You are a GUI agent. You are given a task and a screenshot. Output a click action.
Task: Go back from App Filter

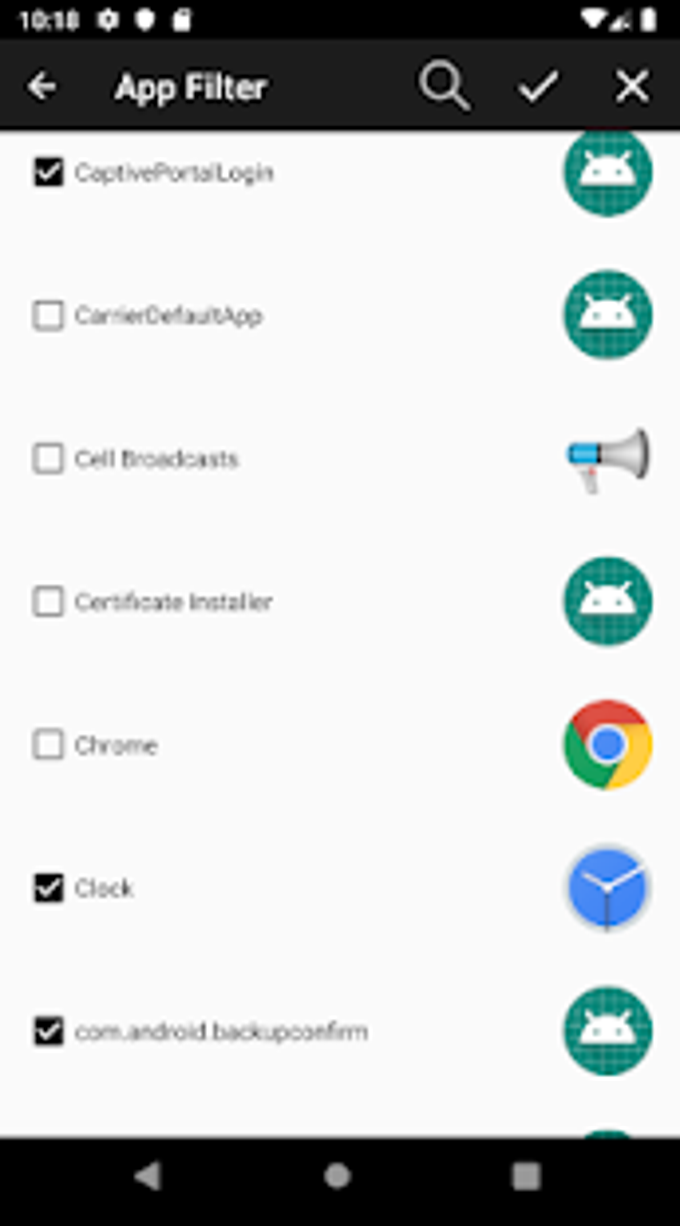pos(42,87)
